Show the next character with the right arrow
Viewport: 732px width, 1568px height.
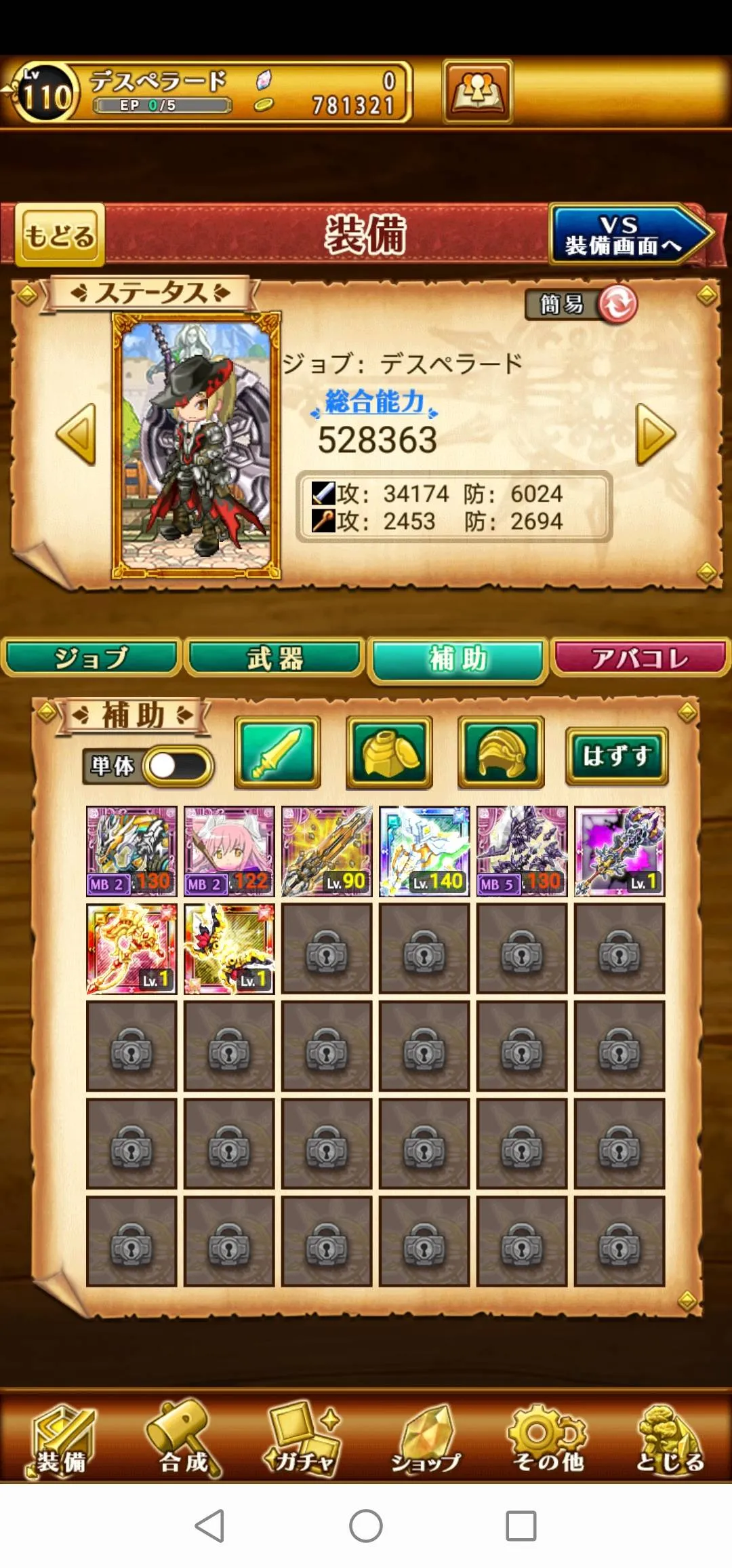pyautogui.click(x=655, y=434)
